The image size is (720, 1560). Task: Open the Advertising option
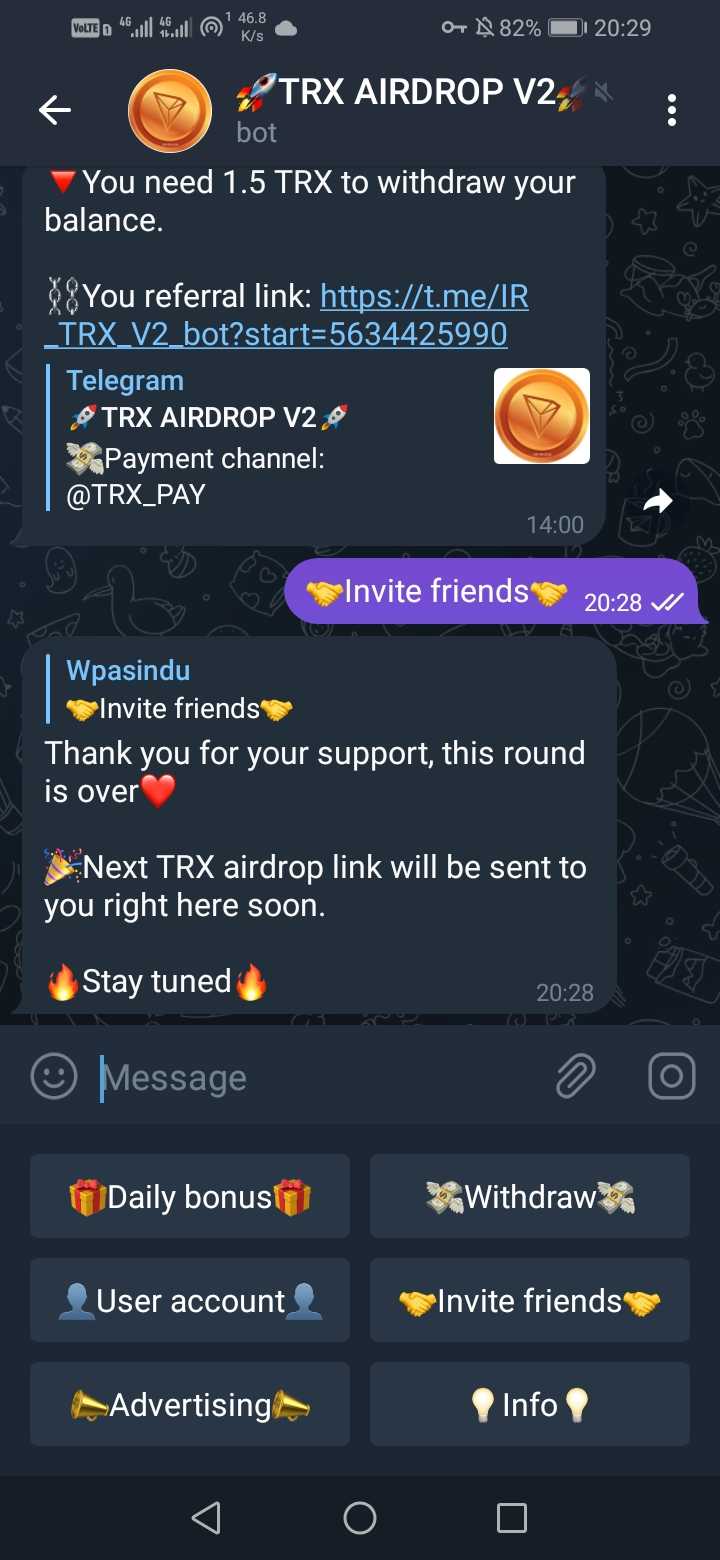[x=190, y=1404]
